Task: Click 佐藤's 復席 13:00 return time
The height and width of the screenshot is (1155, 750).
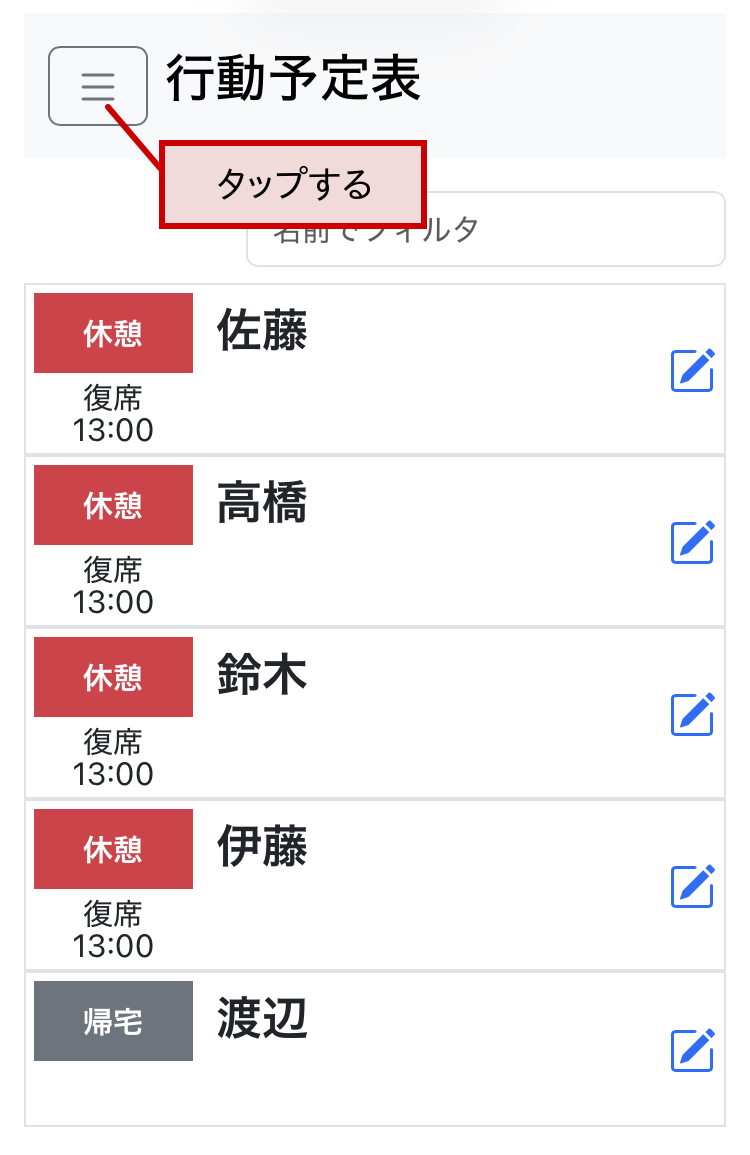Action: (x=113, y=413)
